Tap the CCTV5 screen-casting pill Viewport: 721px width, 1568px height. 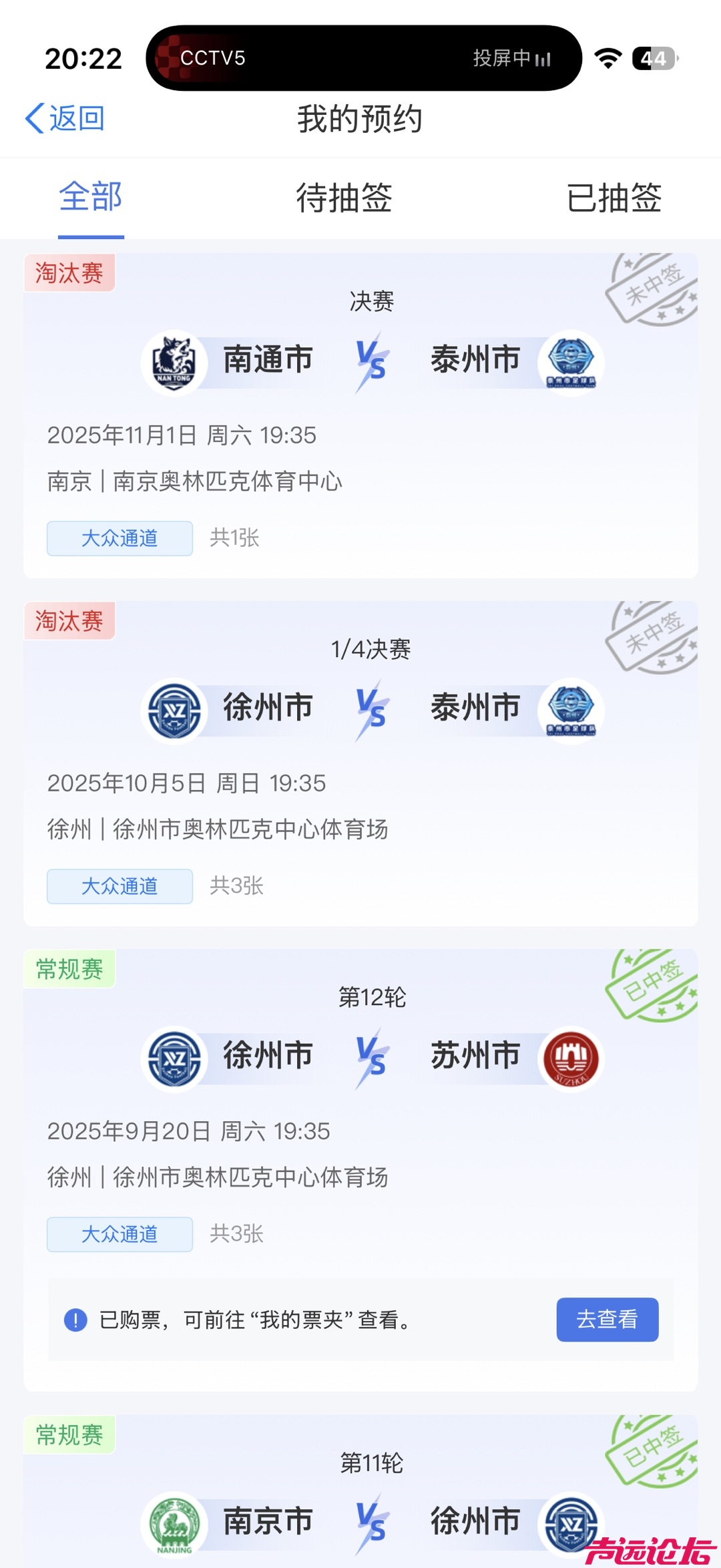pos(364,58)
